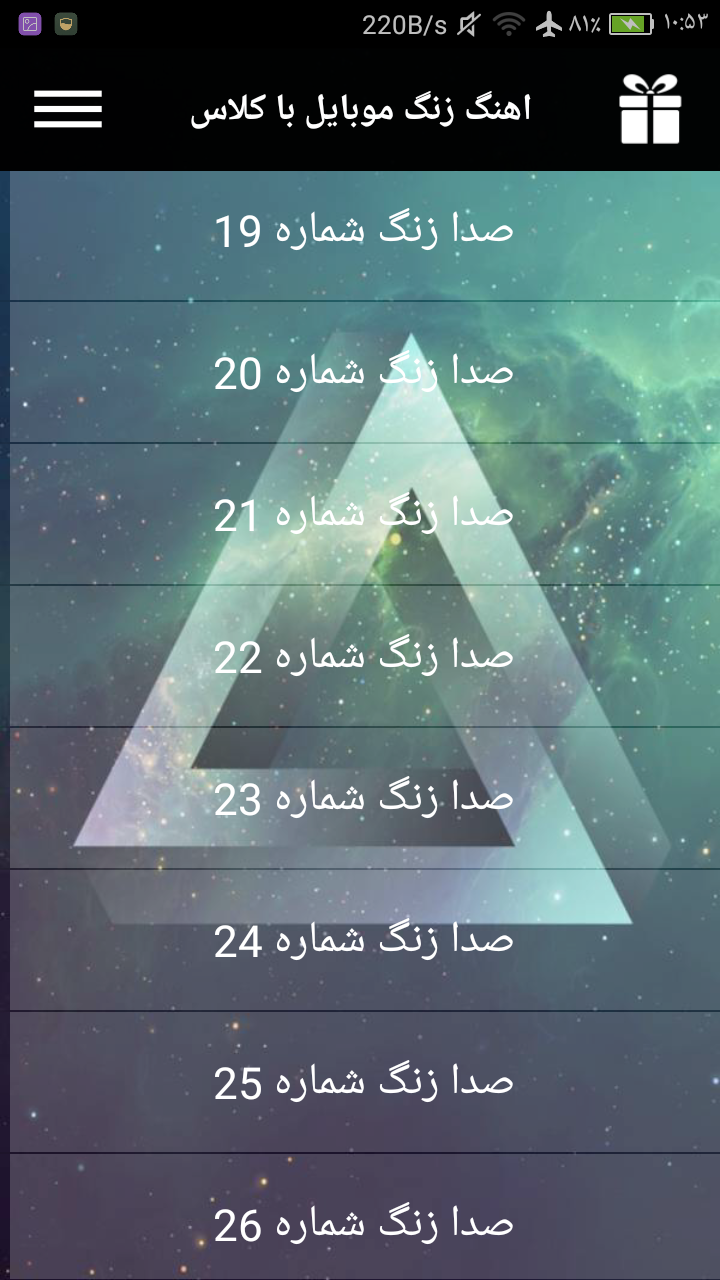This screenshot has height=1280, width=720.
Task: Open the hamburger drawer menu
Action: pyautogui.click(x=68, y=109)
